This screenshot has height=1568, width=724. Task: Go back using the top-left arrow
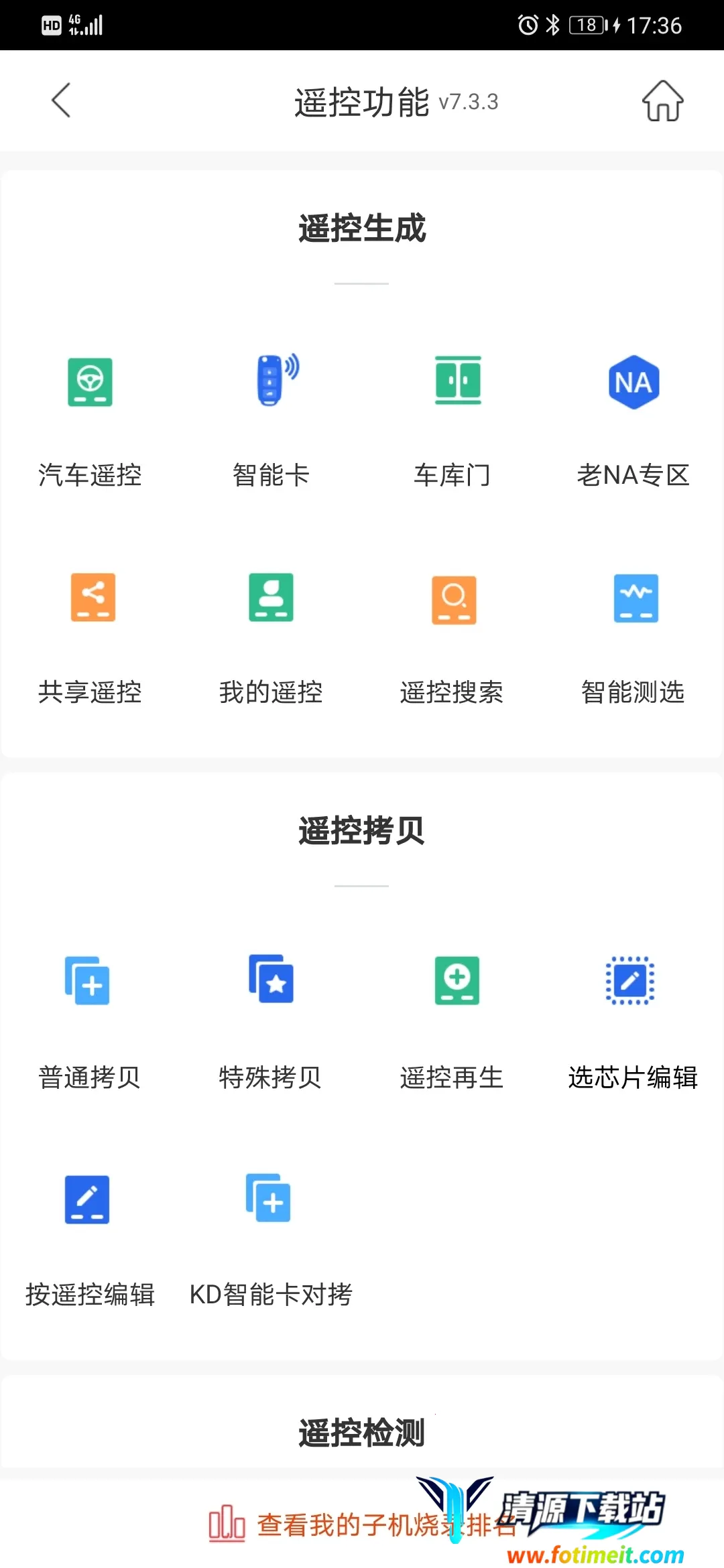(x=61, y=101)
